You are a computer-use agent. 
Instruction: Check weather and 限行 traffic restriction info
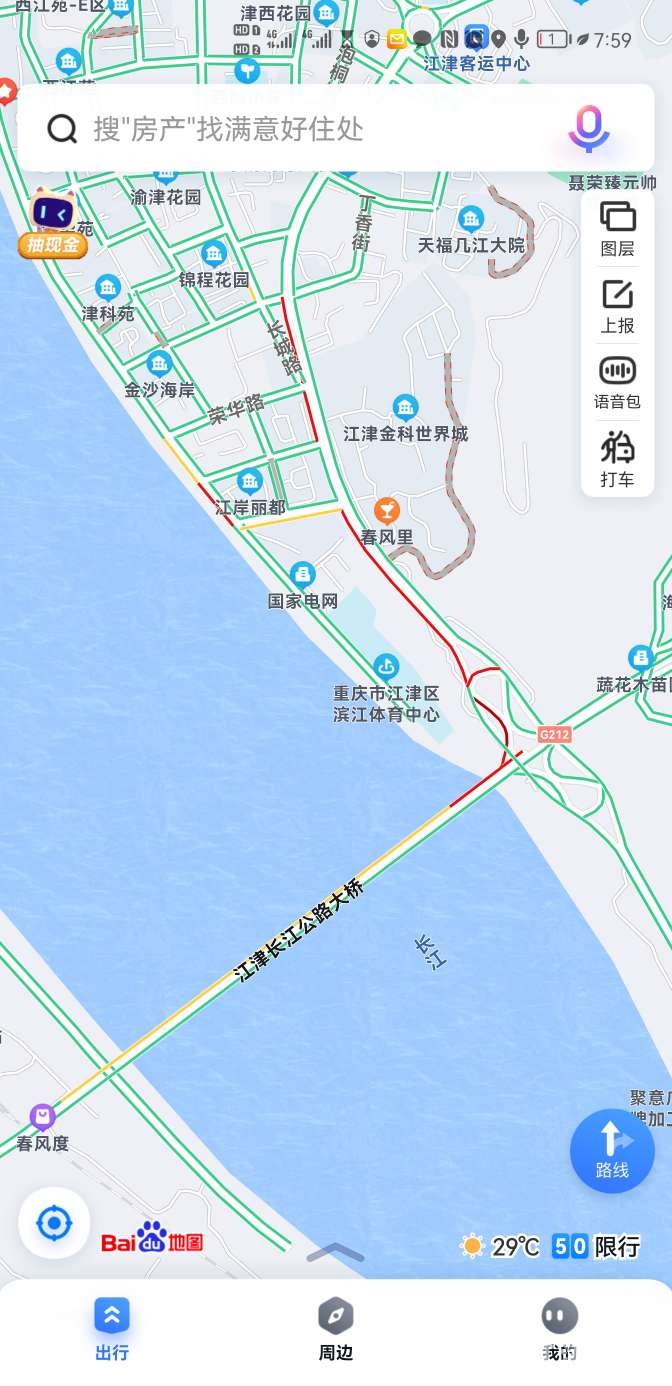(550, 1246)
